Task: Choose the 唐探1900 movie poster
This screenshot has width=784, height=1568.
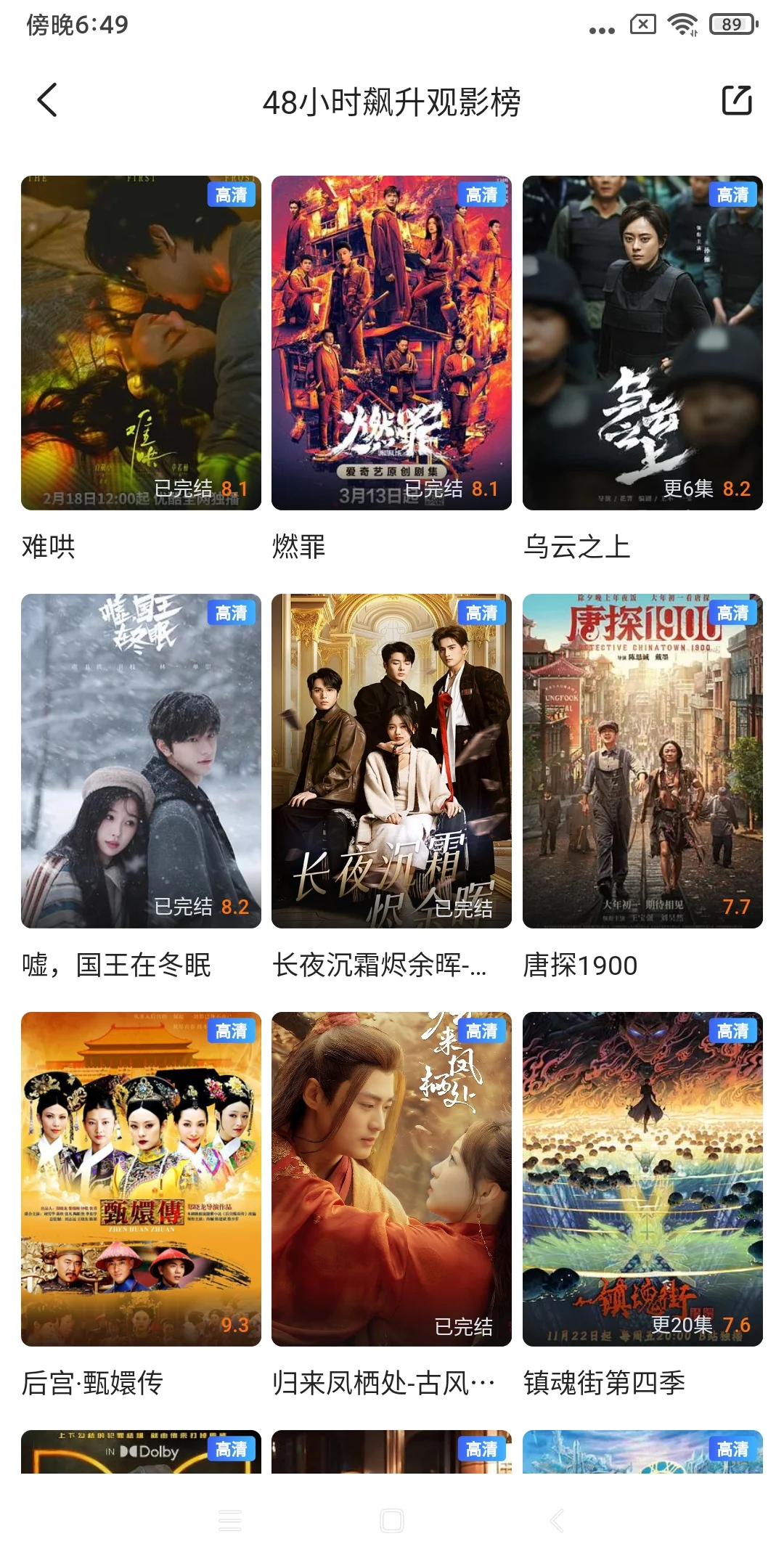Action: [x=642, y=761]
